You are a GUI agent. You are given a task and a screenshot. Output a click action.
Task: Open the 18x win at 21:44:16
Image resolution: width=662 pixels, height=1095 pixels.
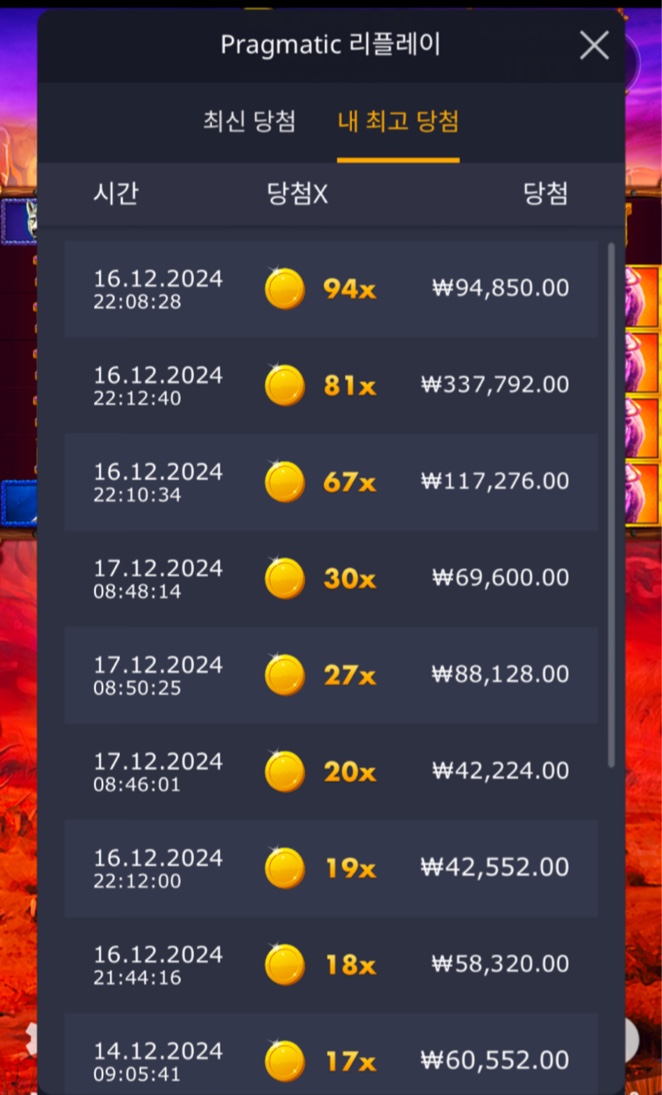pos(331,964)
